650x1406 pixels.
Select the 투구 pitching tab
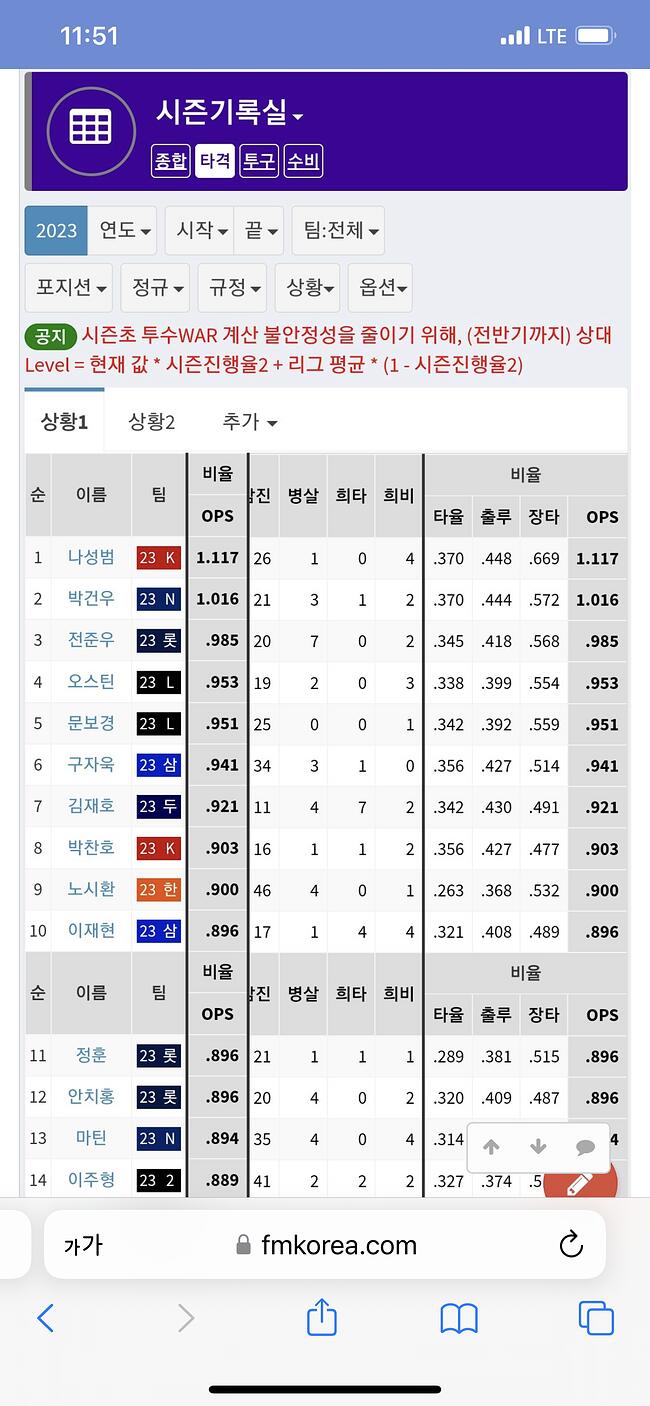pyautogui.click(x=259, y=161)
